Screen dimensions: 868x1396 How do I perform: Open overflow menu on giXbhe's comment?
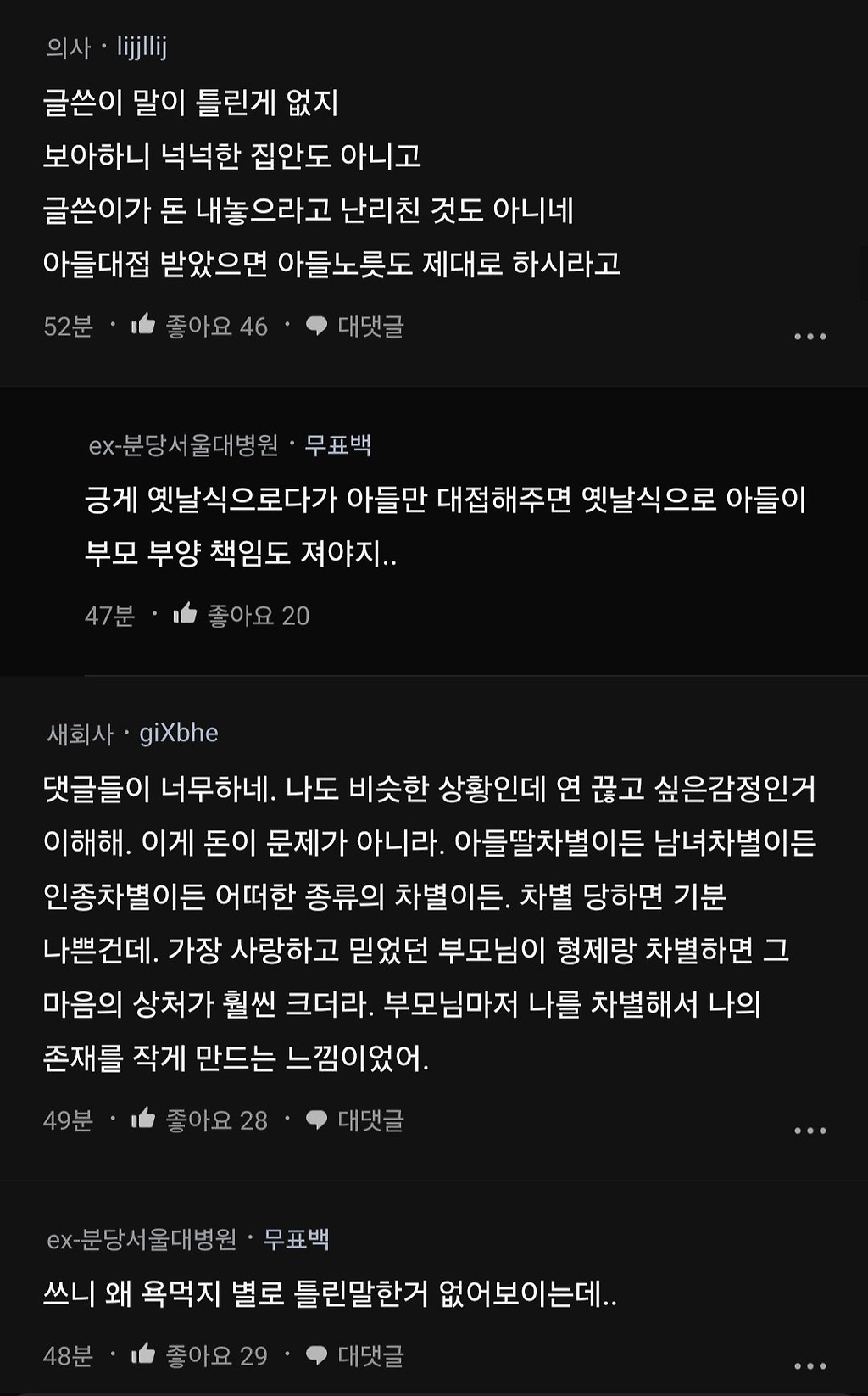pyautogui.click(x=810, y=1131)
